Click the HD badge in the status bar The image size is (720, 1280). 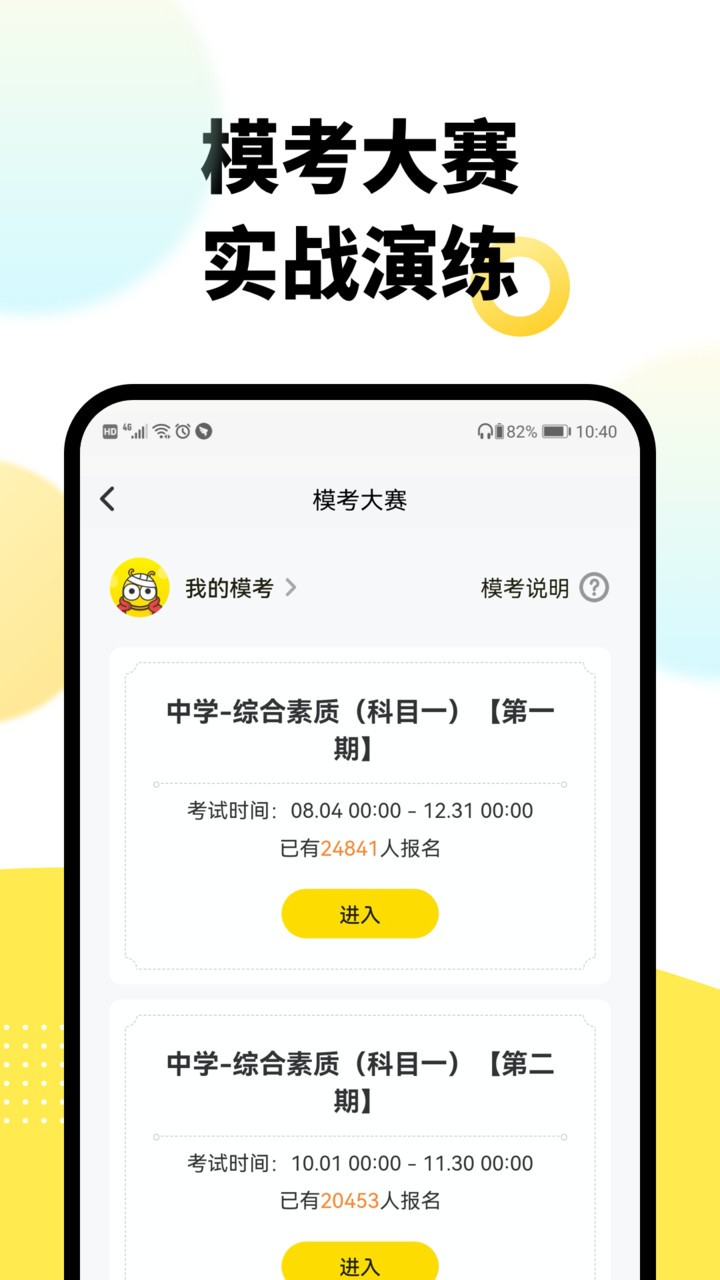pyautogui.click(x=112, y=430)
